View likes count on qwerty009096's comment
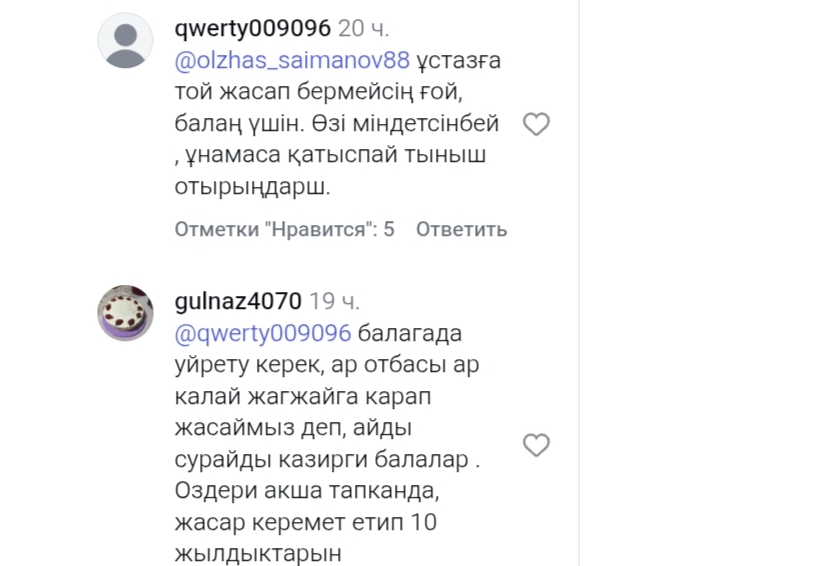 [285, 229]
